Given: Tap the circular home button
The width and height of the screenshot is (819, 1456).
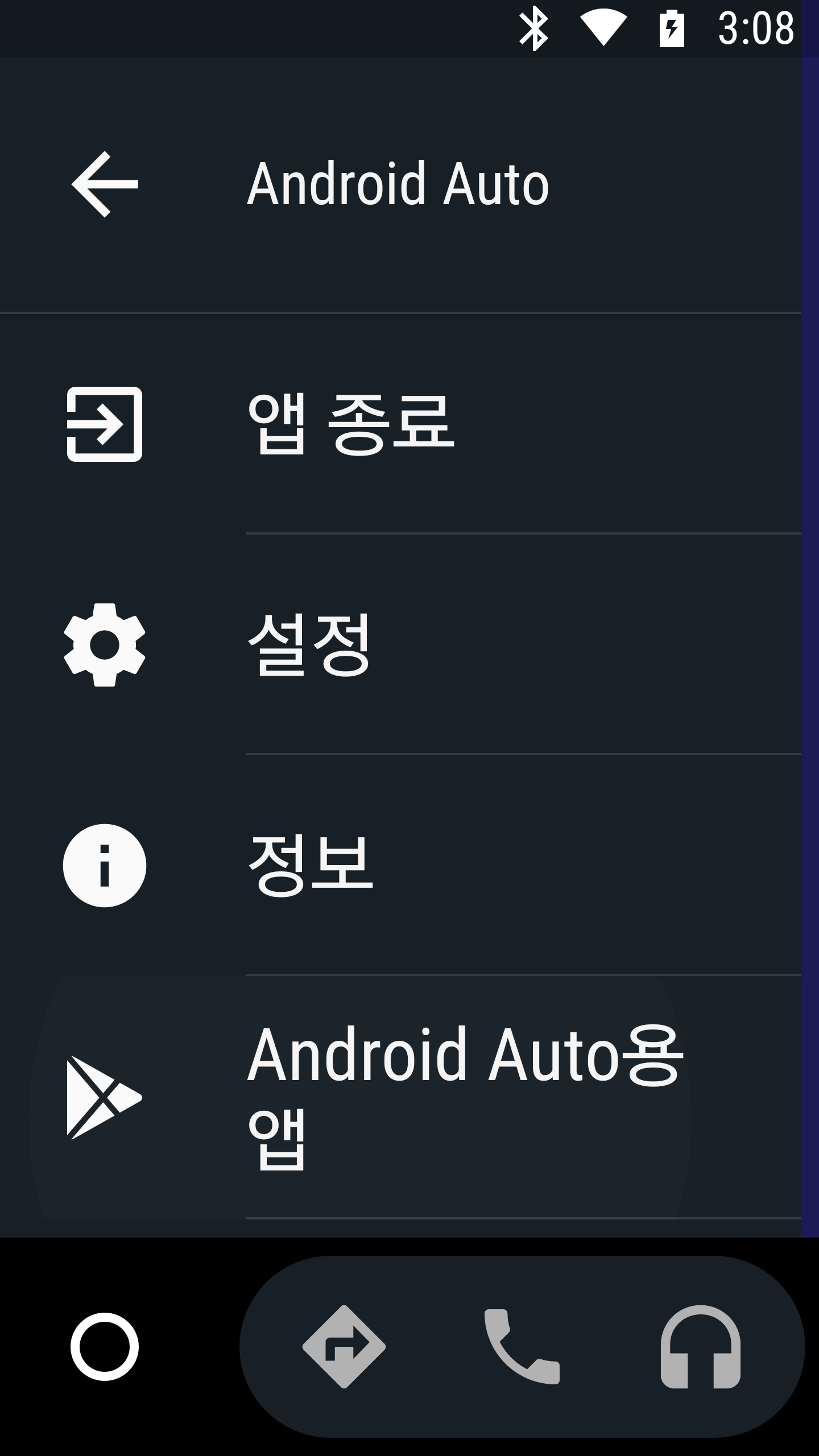Looking at the screenshot, I should (x=105, y=1347).
